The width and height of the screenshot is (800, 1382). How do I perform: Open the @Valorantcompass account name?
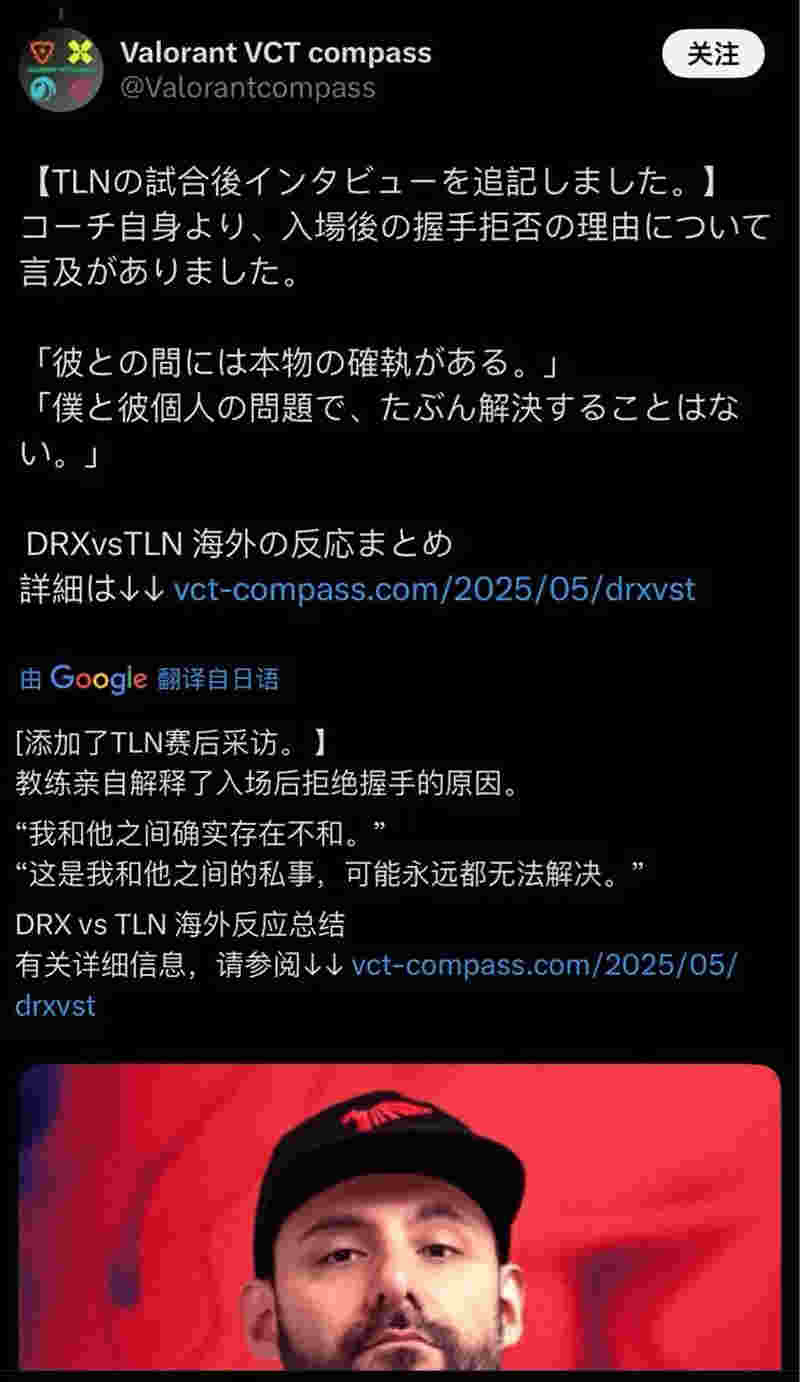247,88
